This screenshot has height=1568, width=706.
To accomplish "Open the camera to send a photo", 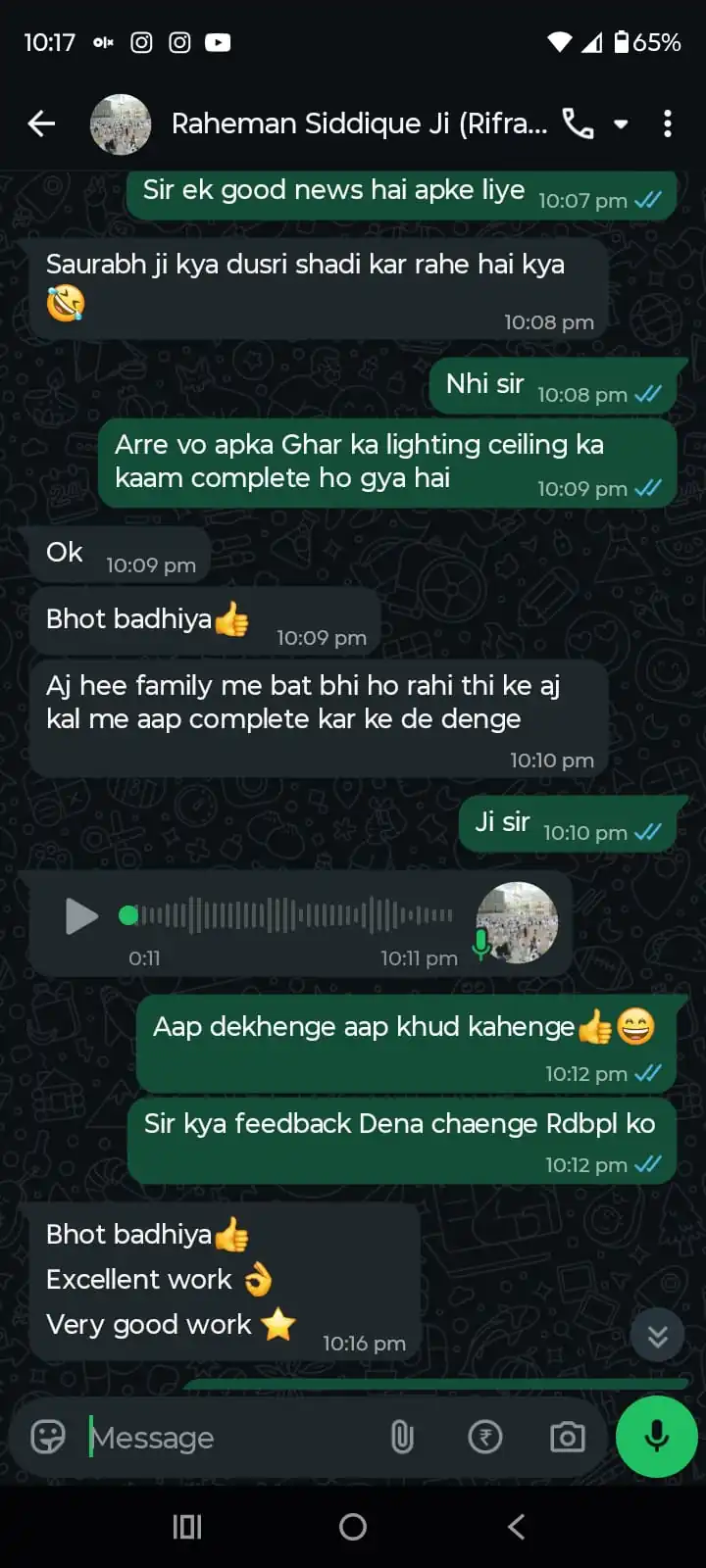I will 567,1438.
